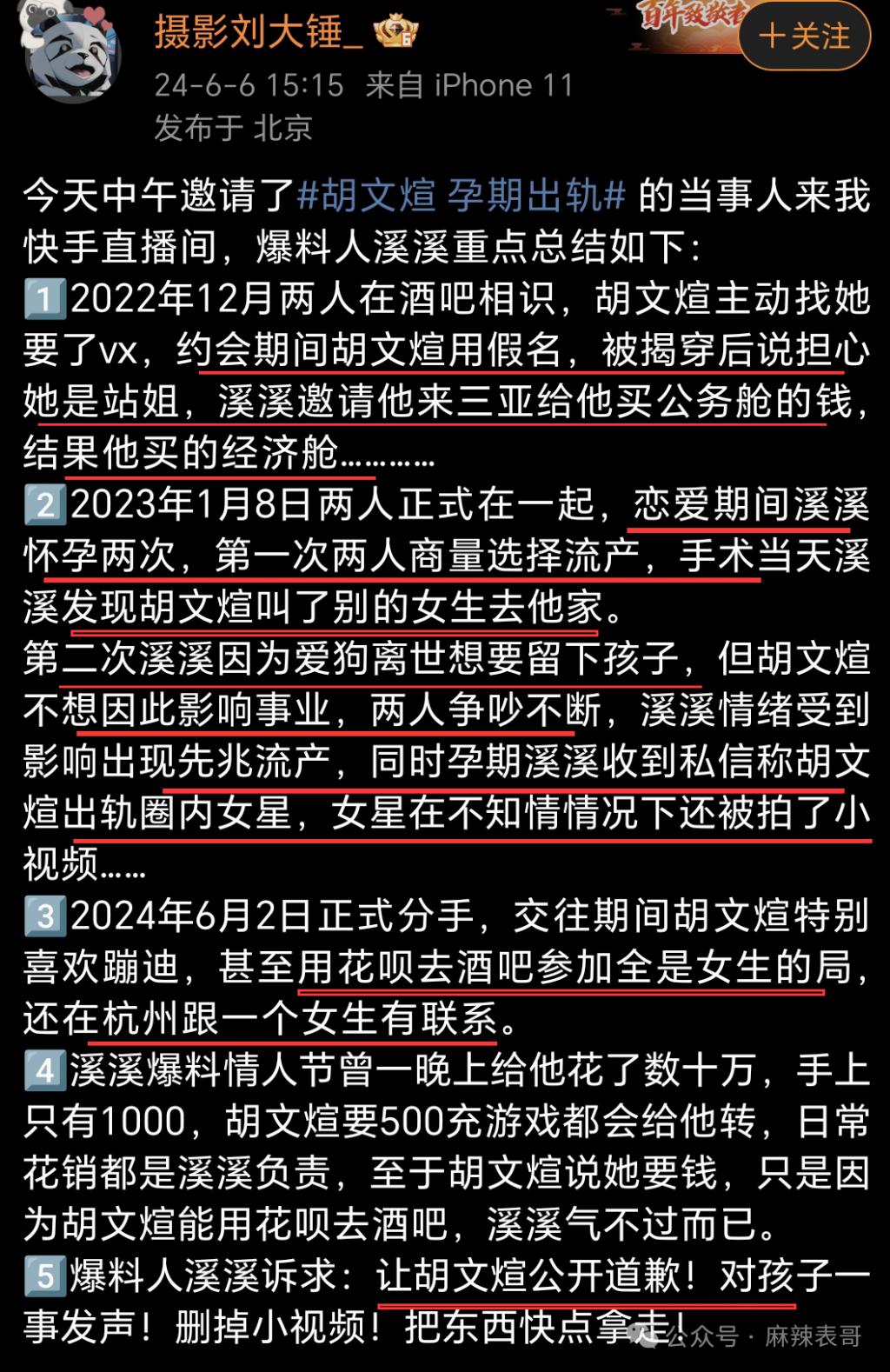Open the hashtag #胡文煊 孕期出轨# topic
Screen dimensions: 890x1372
point(461,196)
